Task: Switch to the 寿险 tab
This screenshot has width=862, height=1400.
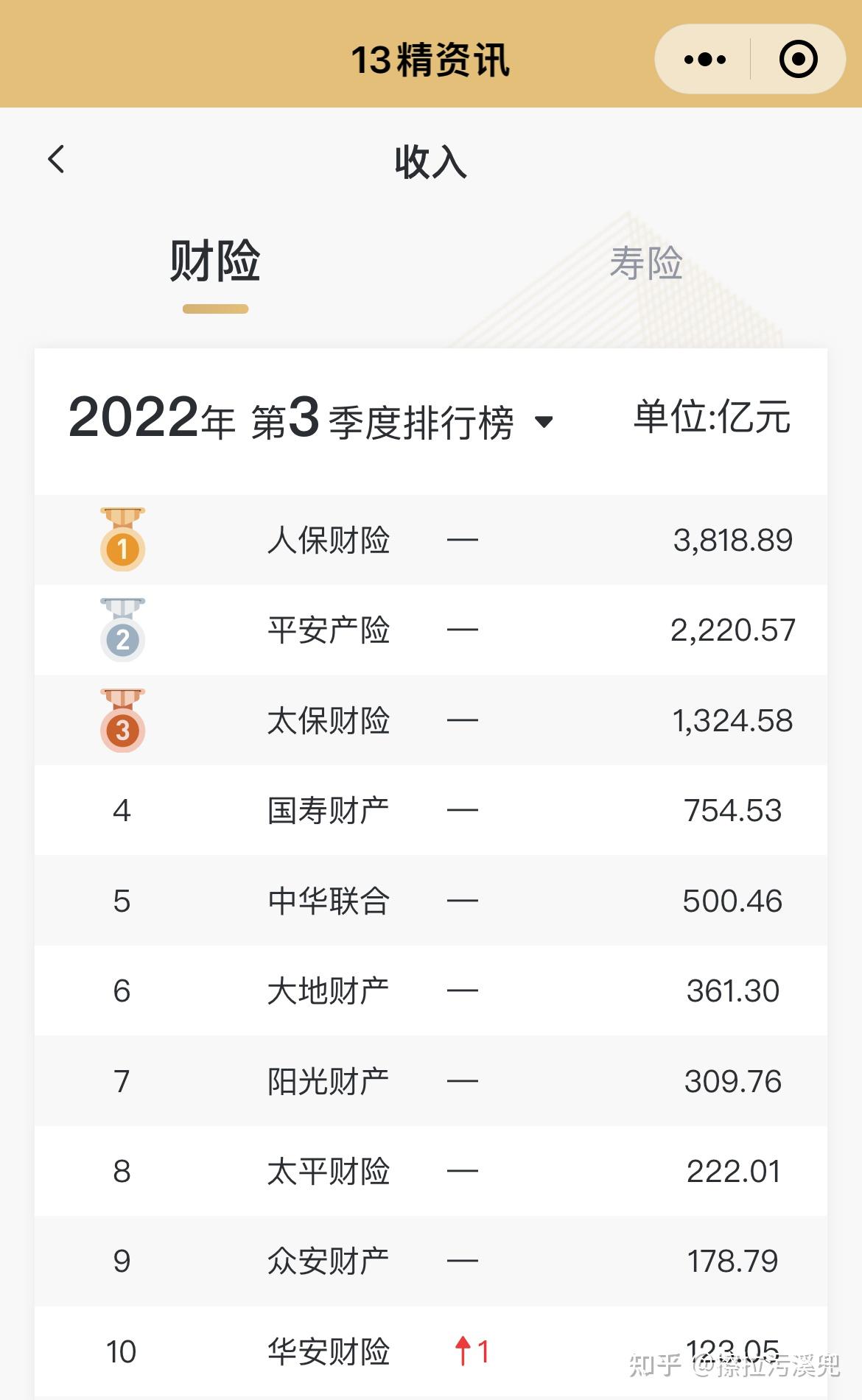Action: click(x=646, y=263)
